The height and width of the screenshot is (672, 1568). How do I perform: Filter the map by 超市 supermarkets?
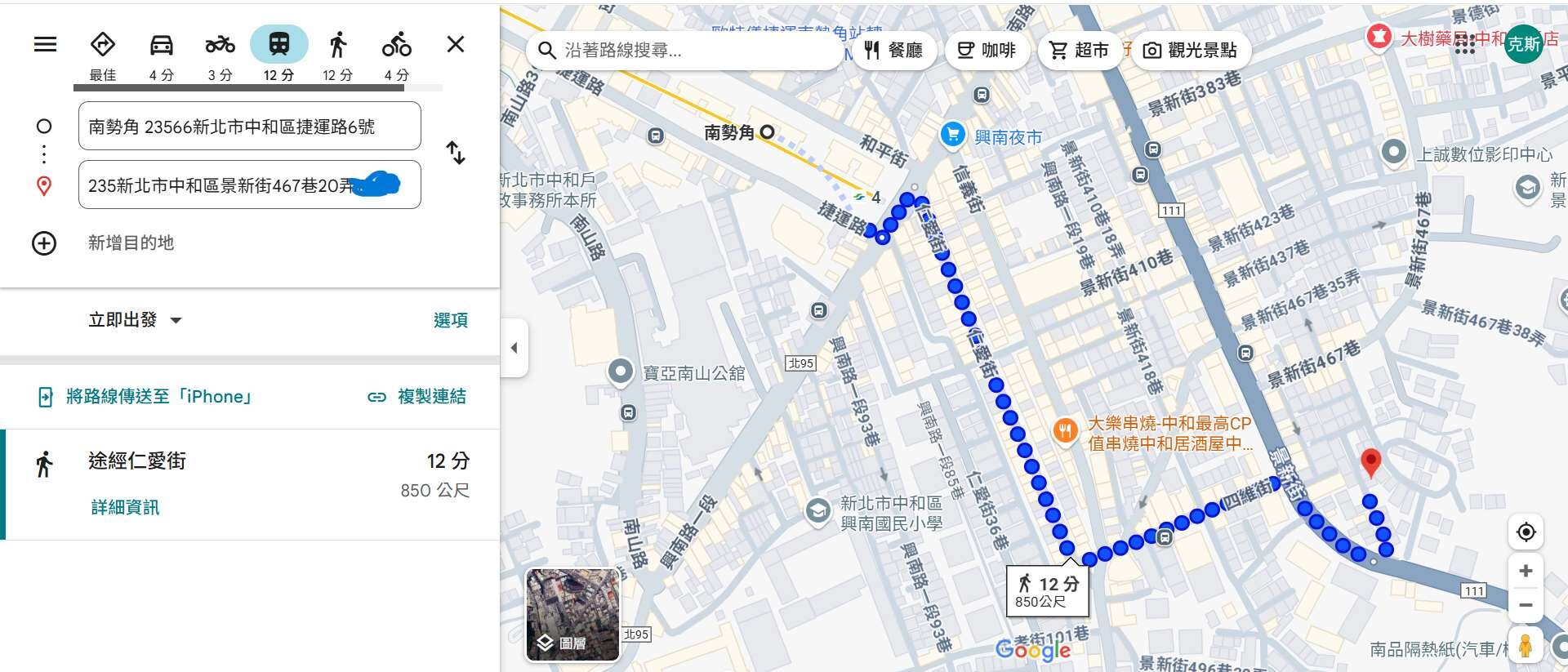point(1079,51)
